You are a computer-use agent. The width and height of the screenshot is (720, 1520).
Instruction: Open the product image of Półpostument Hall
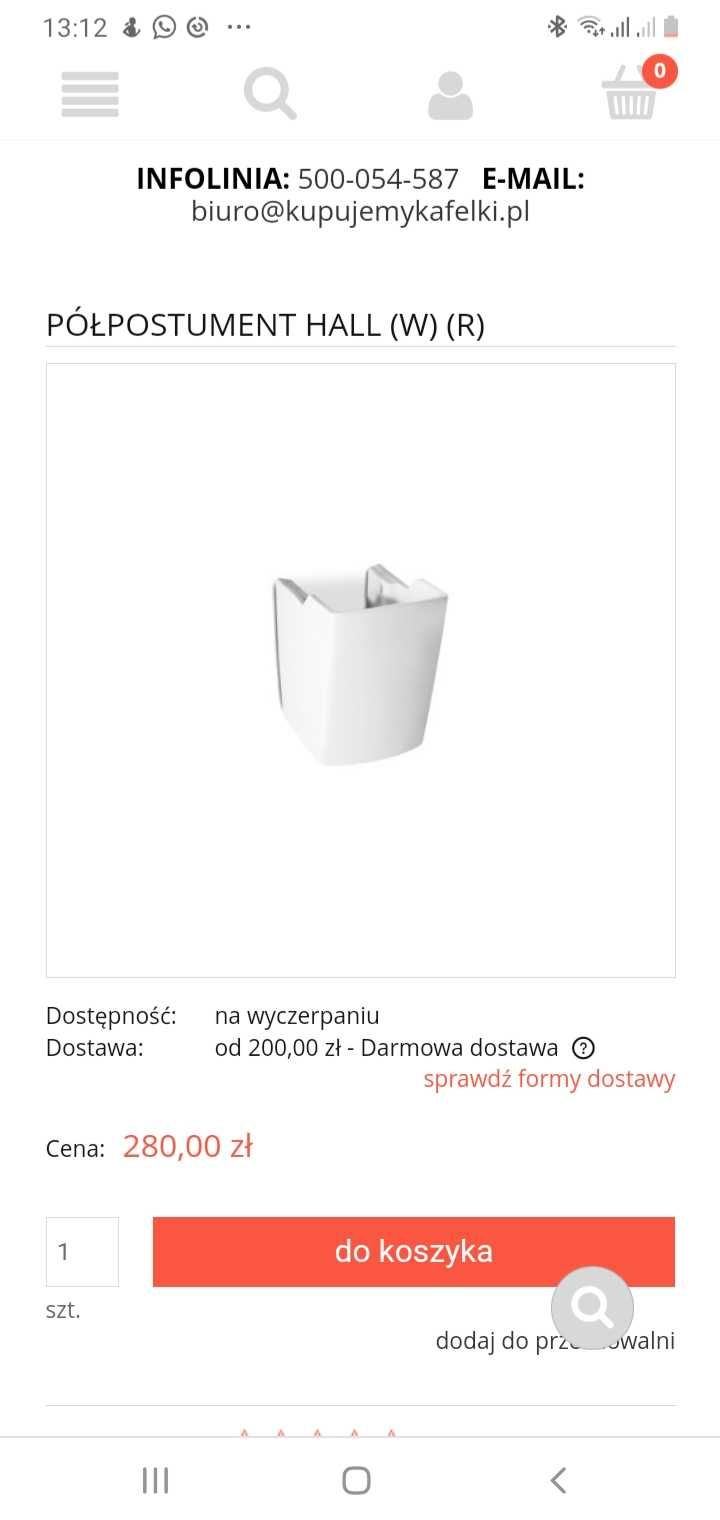(360, 669)
